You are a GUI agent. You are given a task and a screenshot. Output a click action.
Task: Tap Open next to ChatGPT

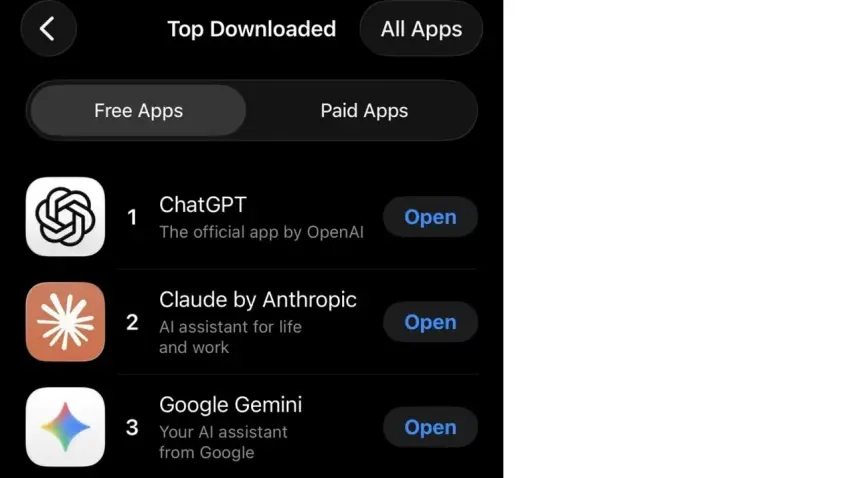click(x=430, y=217)
